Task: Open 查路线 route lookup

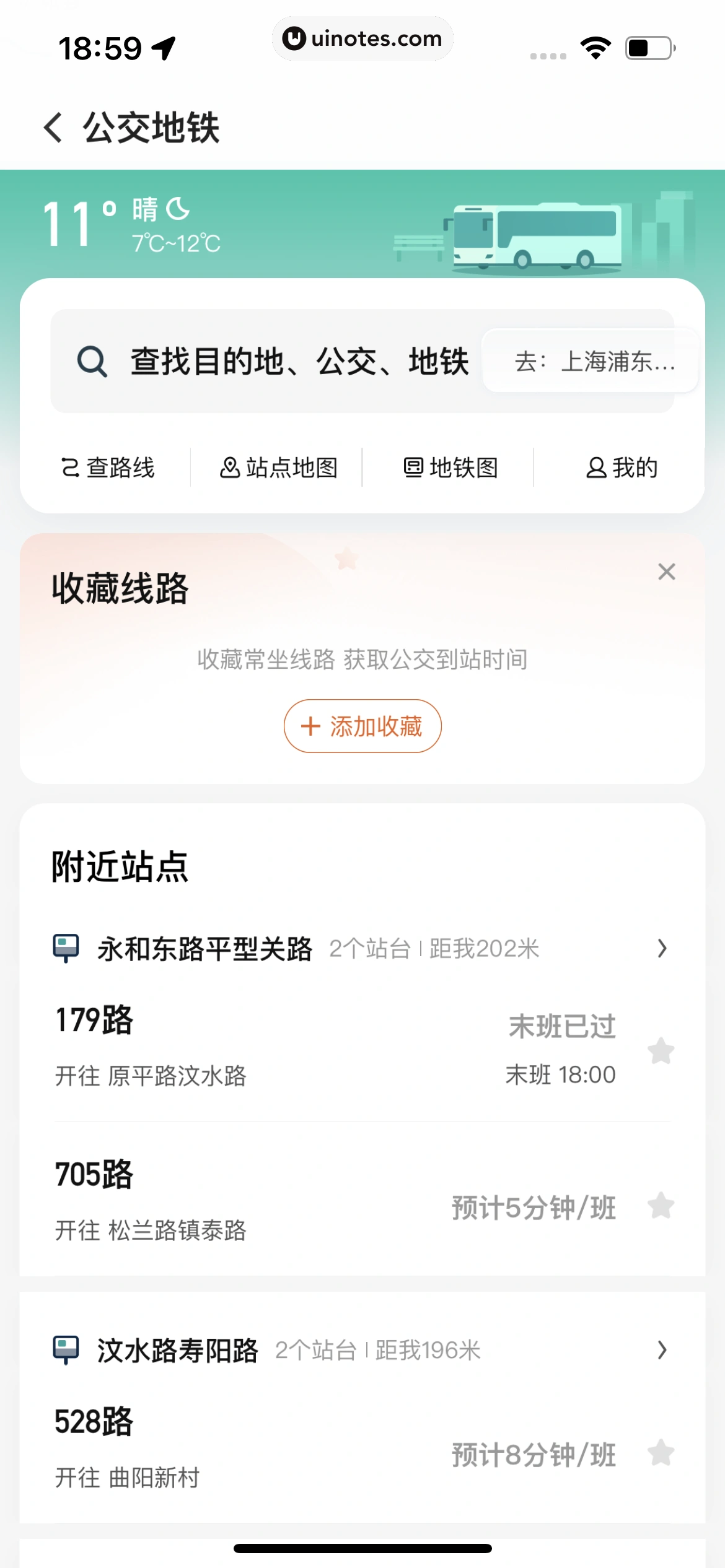Action: click(x=108, y=468)
